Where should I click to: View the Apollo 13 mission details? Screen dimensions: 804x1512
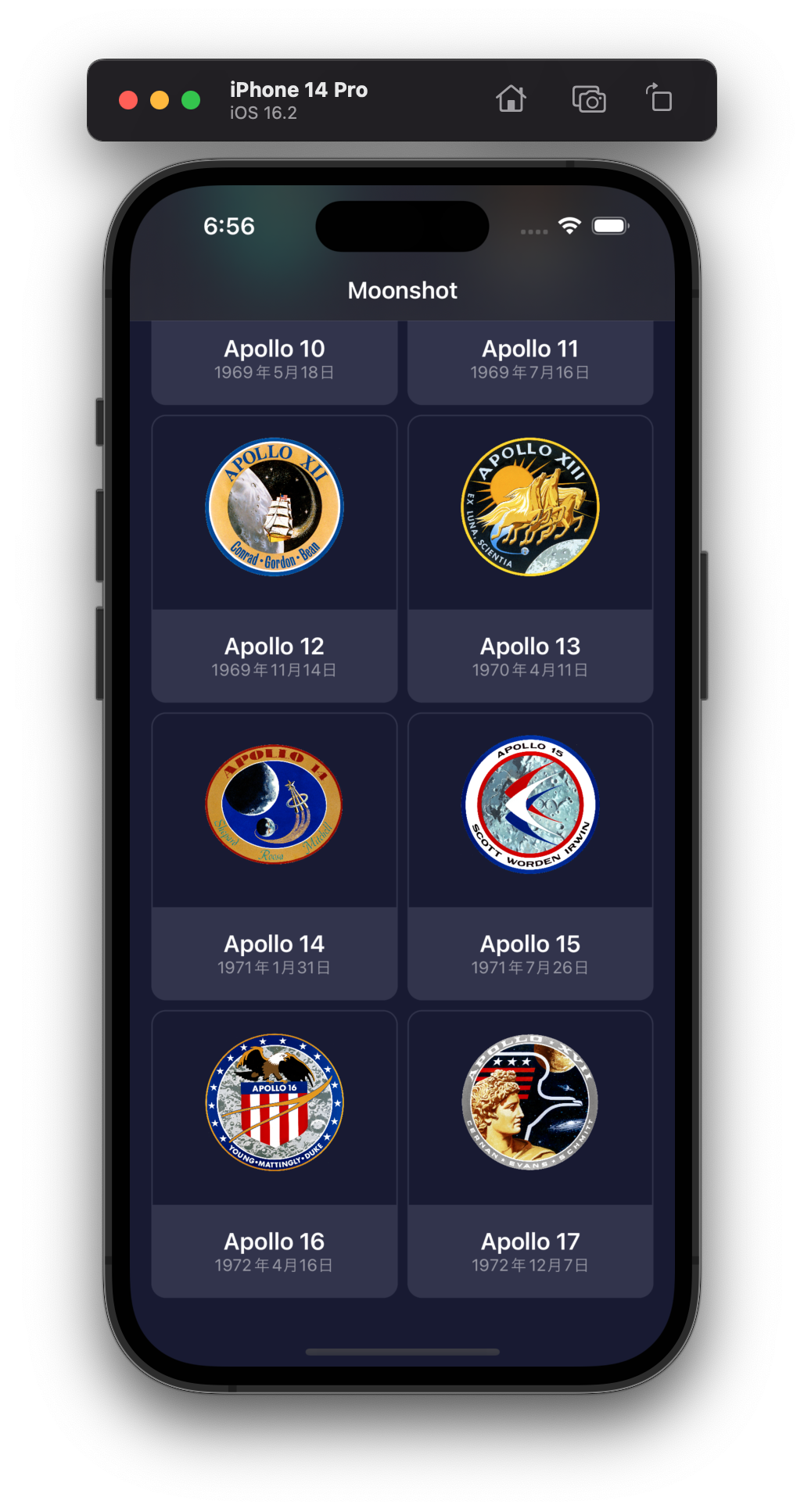[x=530, y=559]
